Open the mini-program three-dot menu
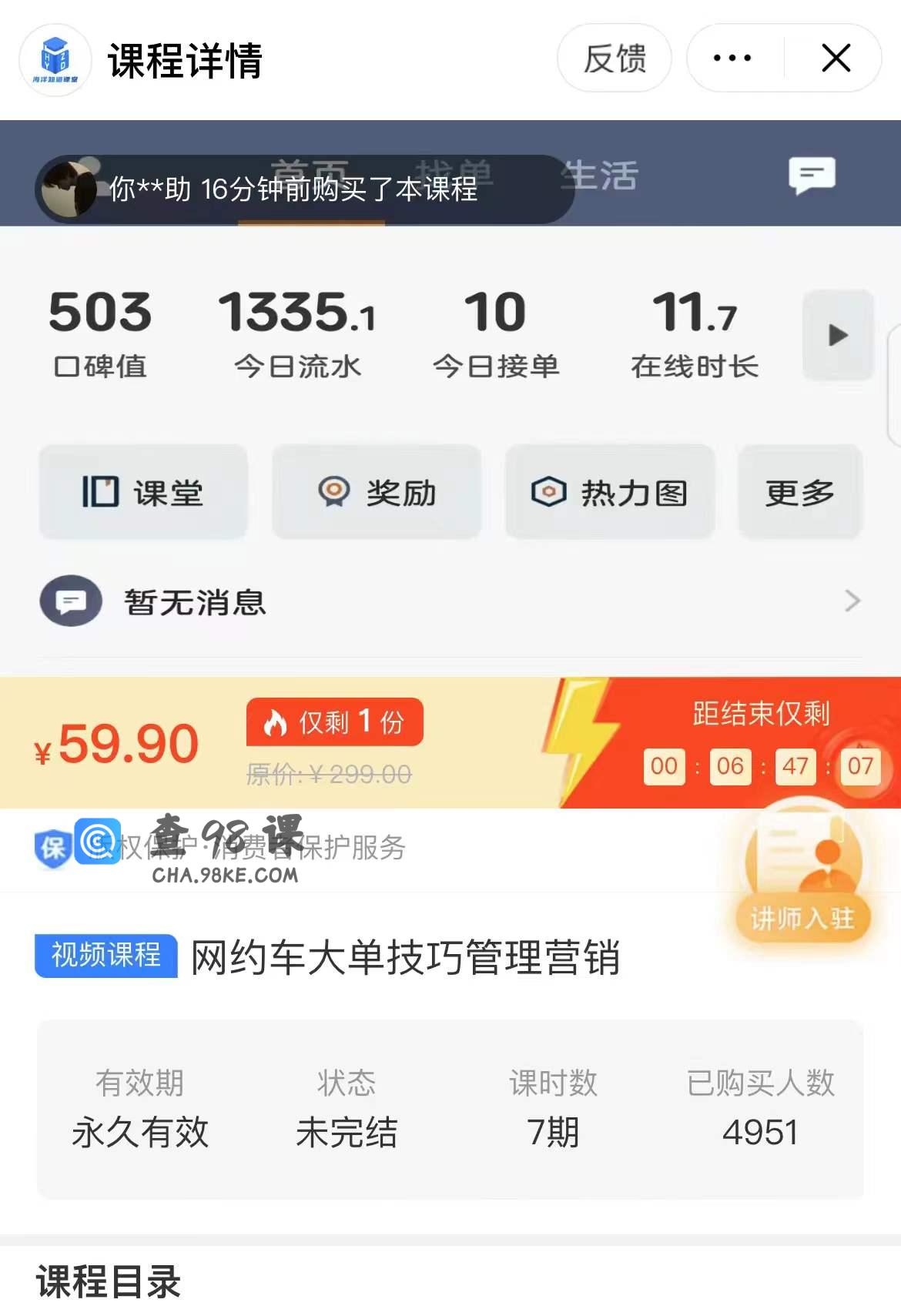Viewport: 901px width, 1316px height. 732,59
